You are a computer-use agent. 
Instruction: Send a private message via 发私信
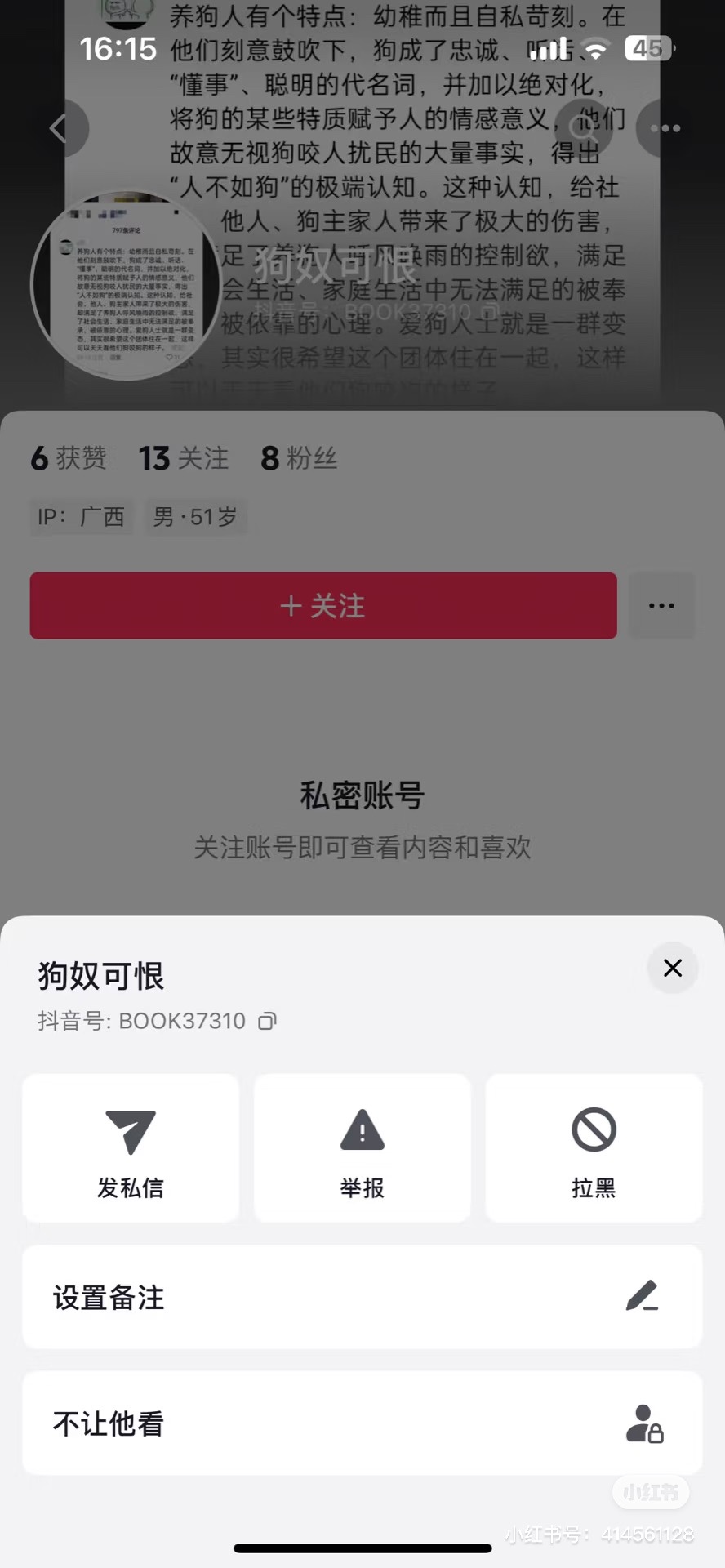coord(131,1148)
